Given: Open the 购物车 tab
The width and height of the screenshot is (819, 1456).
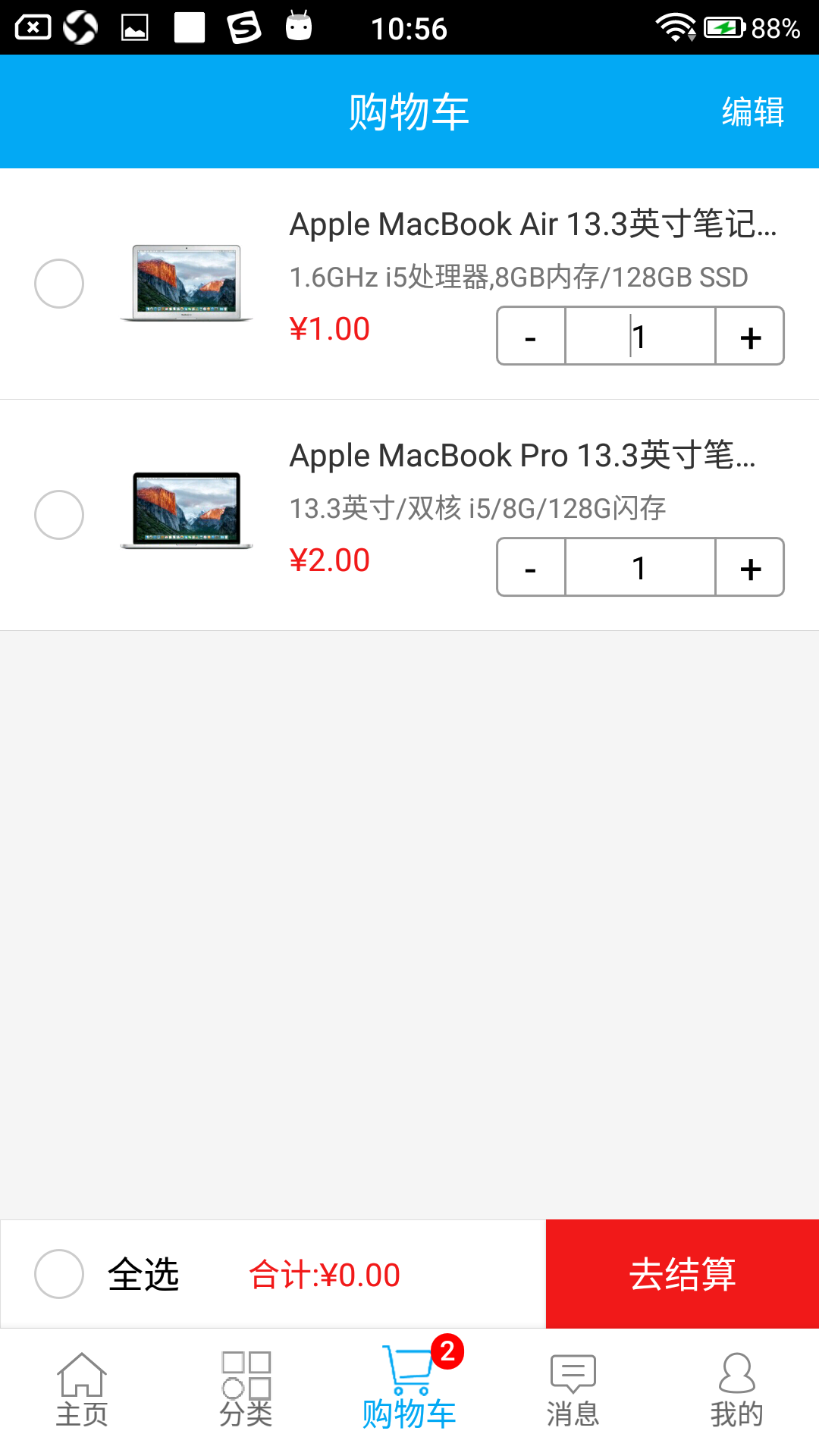Looking at the screenshot, I should 409,1391.
